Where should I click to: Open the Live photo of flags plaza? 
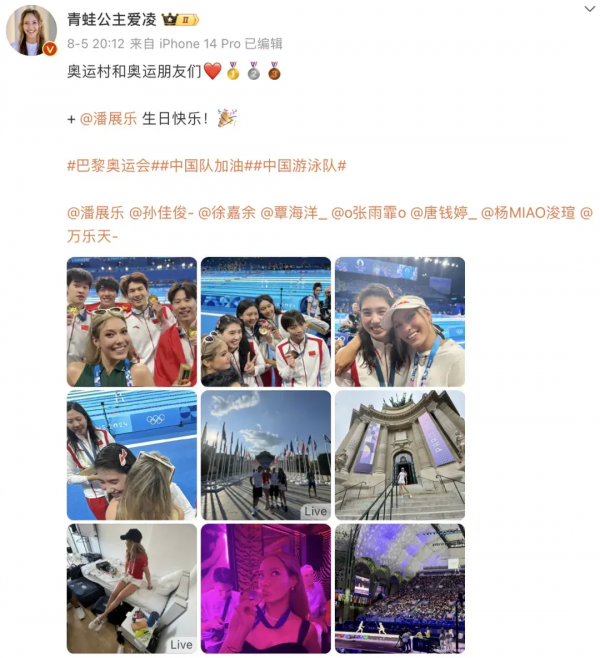tap(265, 455)
